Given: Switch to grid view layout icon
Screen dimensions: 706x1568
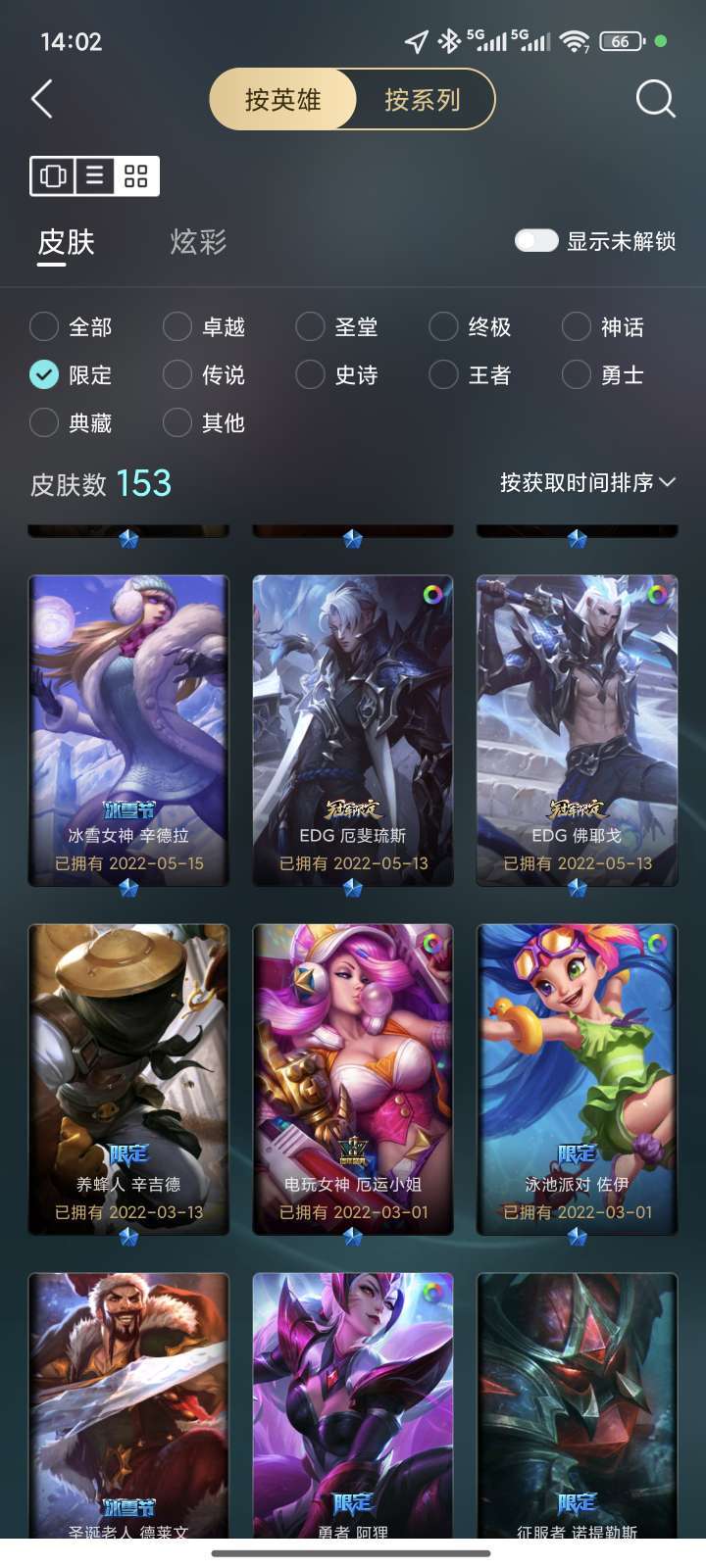Looking at the screenshot, I should pos(136,176).
